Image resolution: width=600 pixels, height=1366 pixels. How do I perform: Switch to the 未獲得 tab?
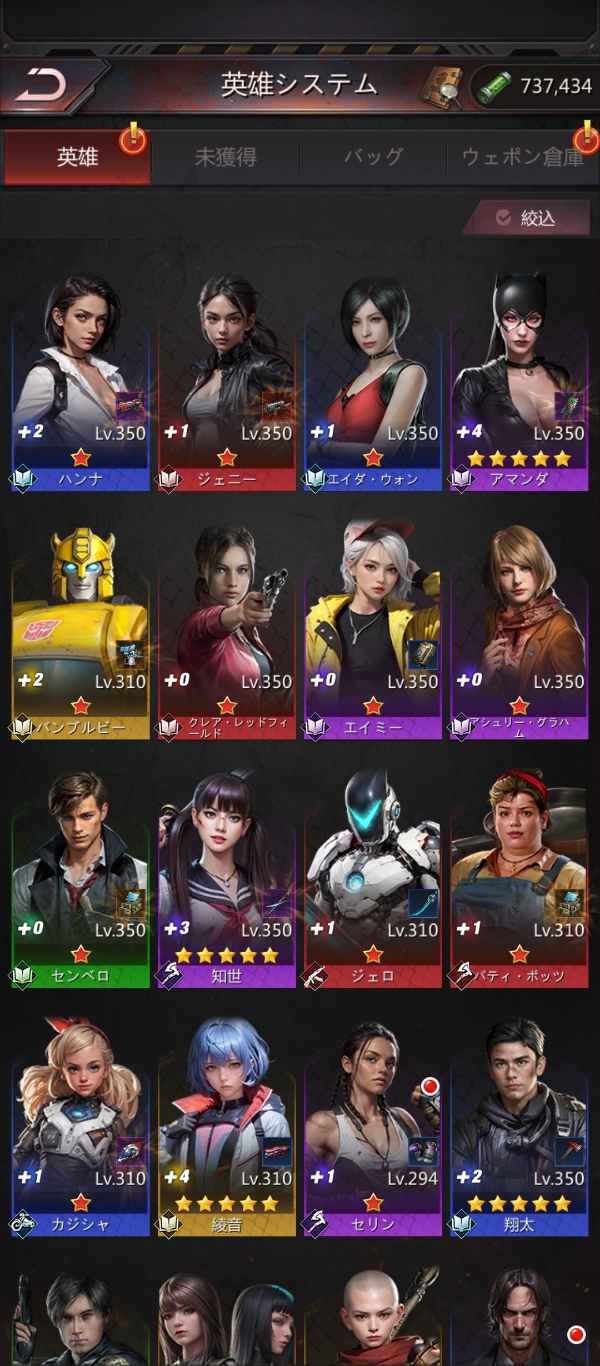225,157
